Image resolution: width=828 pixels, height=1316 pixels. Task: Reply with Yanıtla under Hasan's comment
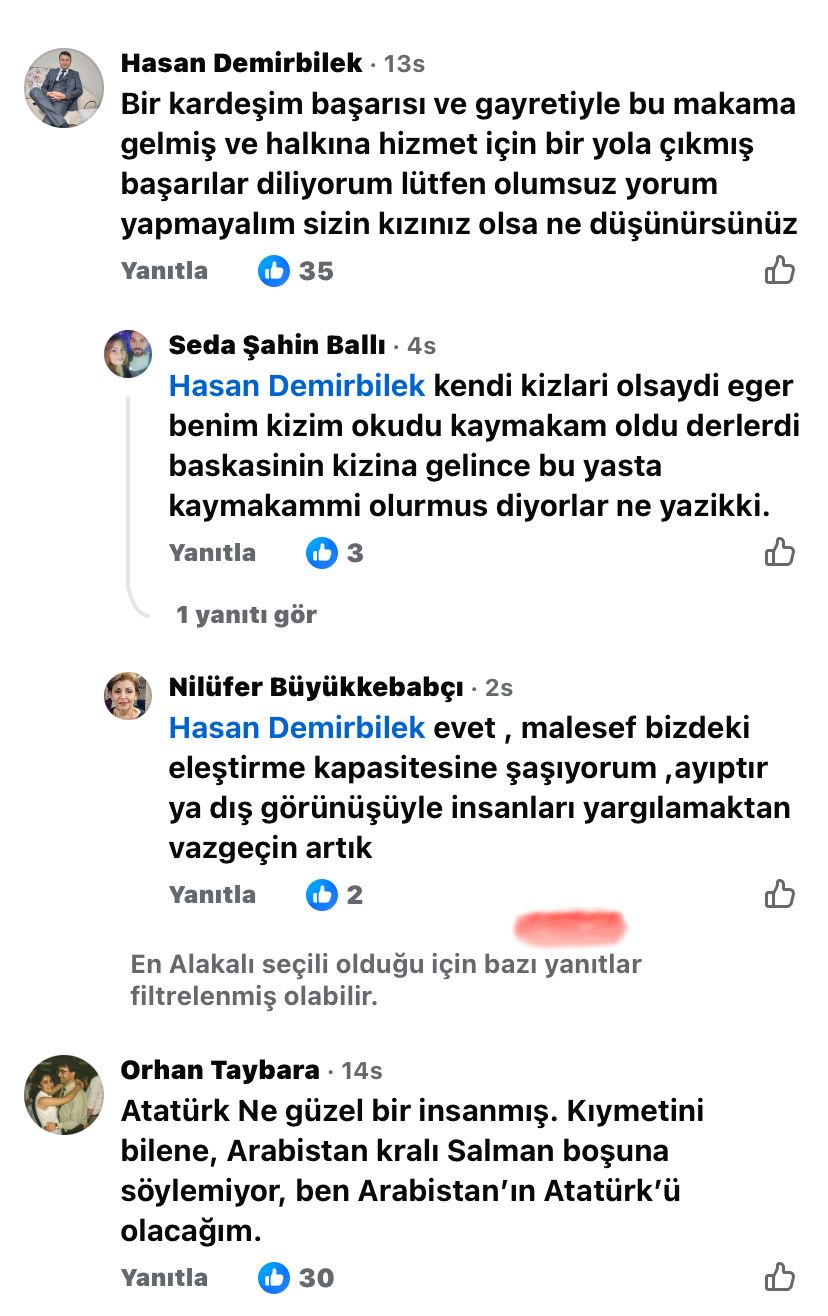click(162, 269)
